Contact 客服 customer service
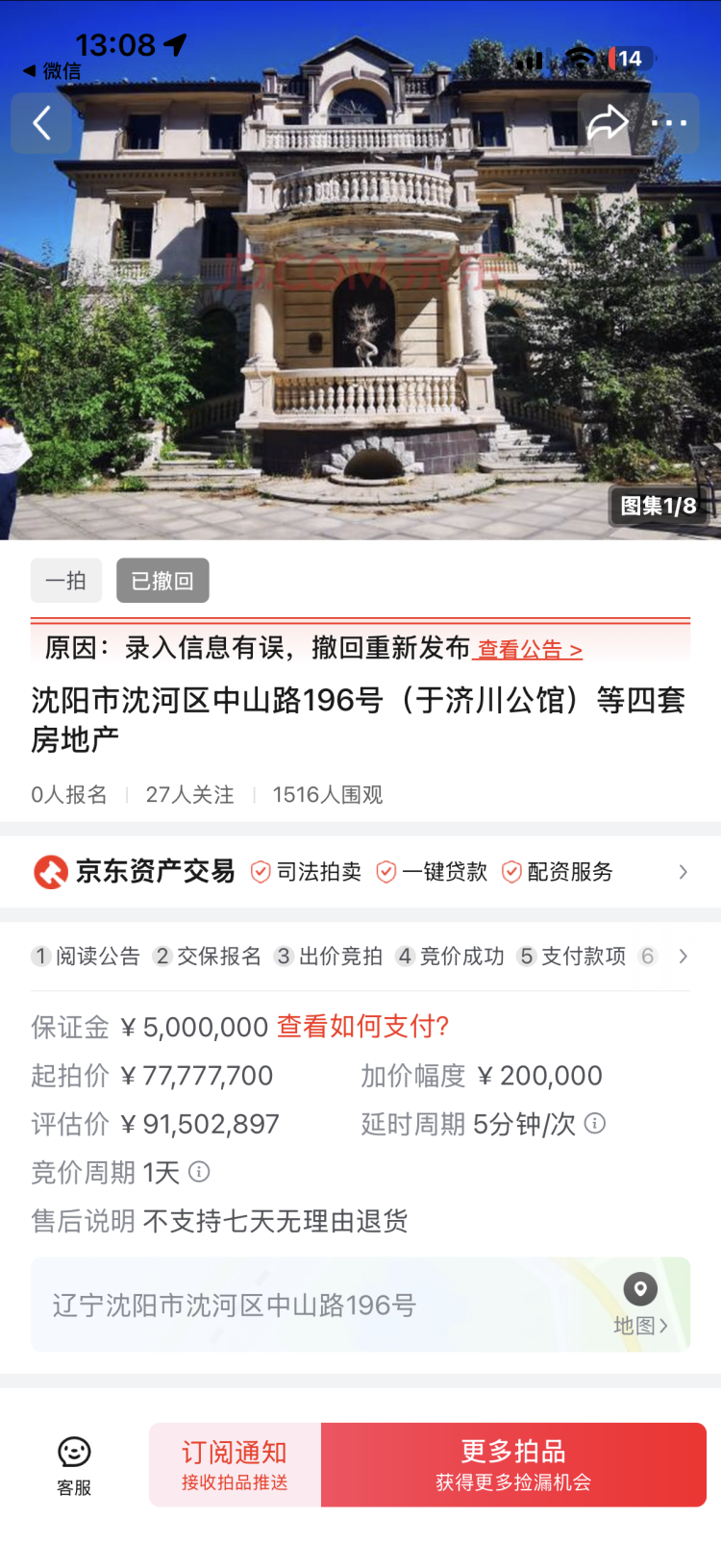 point(74,1464)
